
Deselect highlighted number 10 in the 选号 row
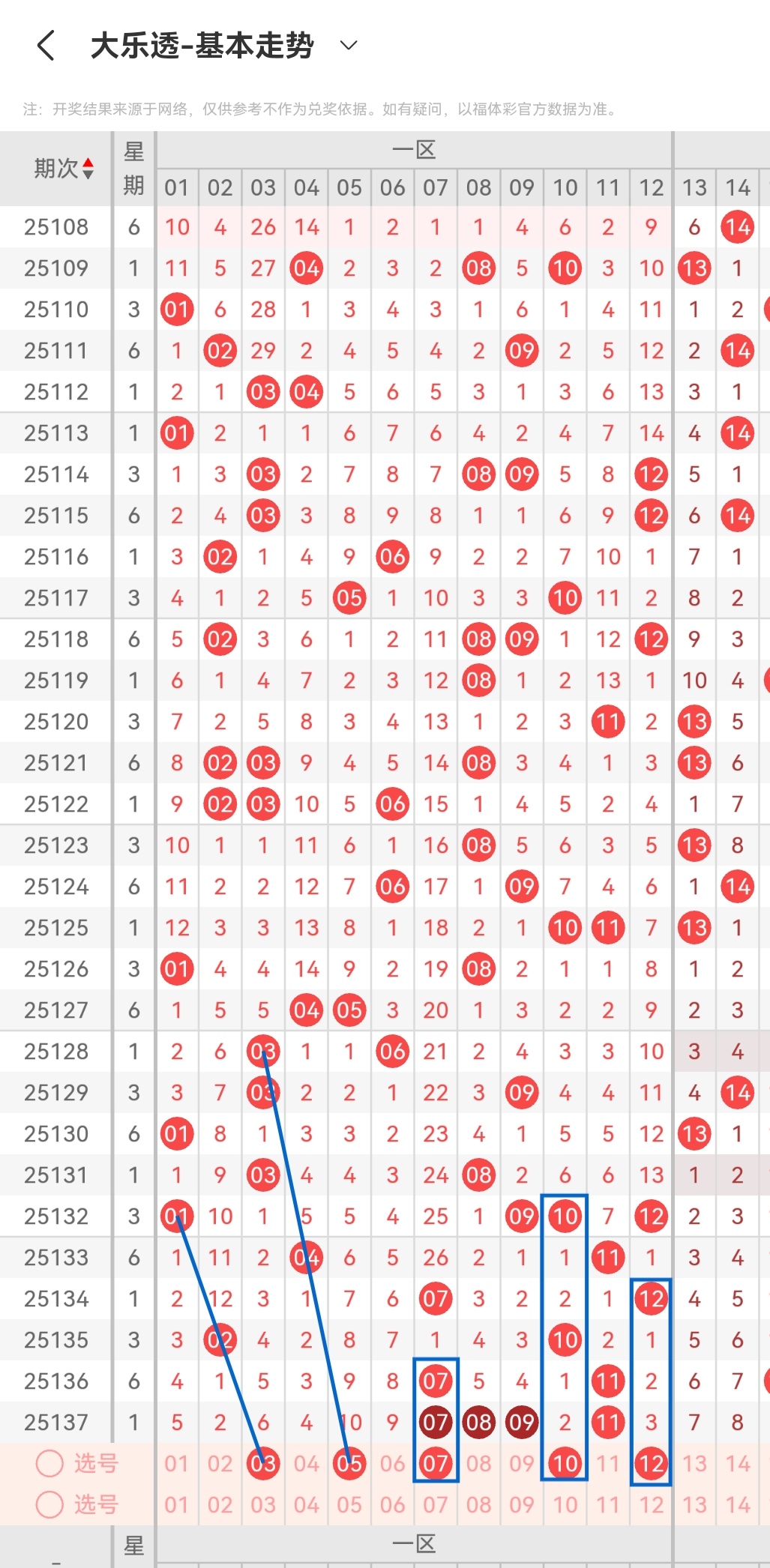point(565,1463)
